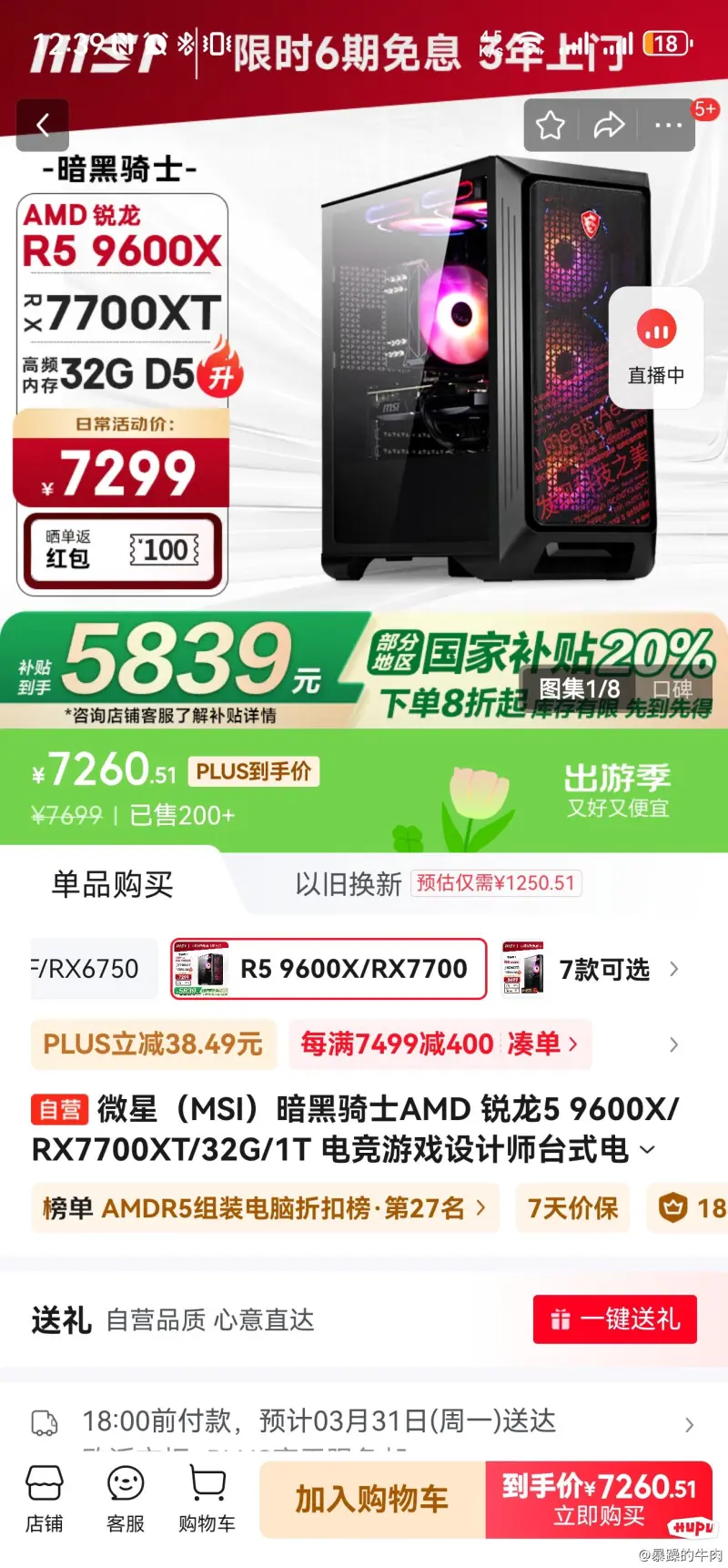The image size is (728, 1568).
Task: Open the AMDR5组装电脑折扣榜 ranking
Action: click(x=264, y=1208)
